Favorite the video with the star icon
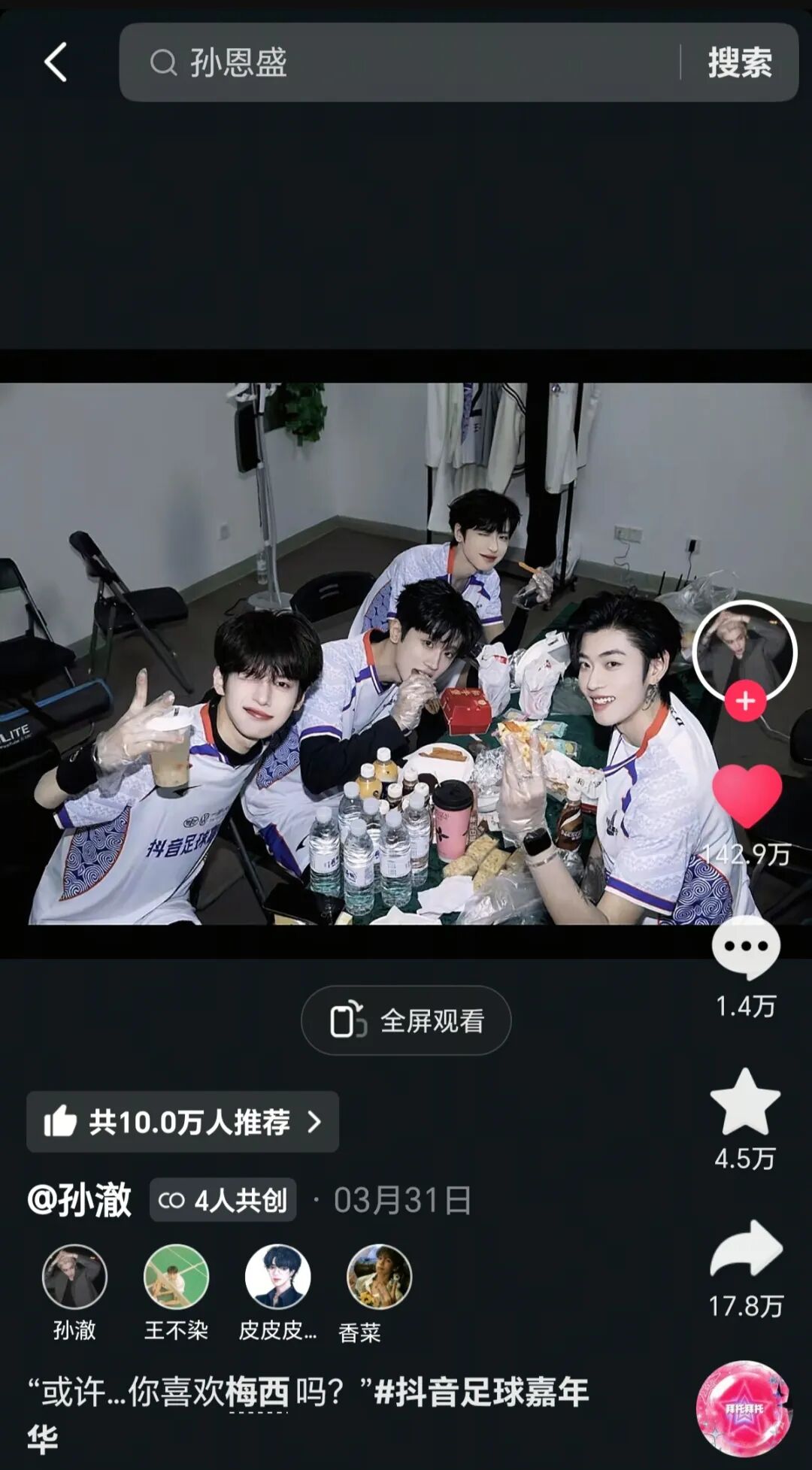 tap(745, 1102)
